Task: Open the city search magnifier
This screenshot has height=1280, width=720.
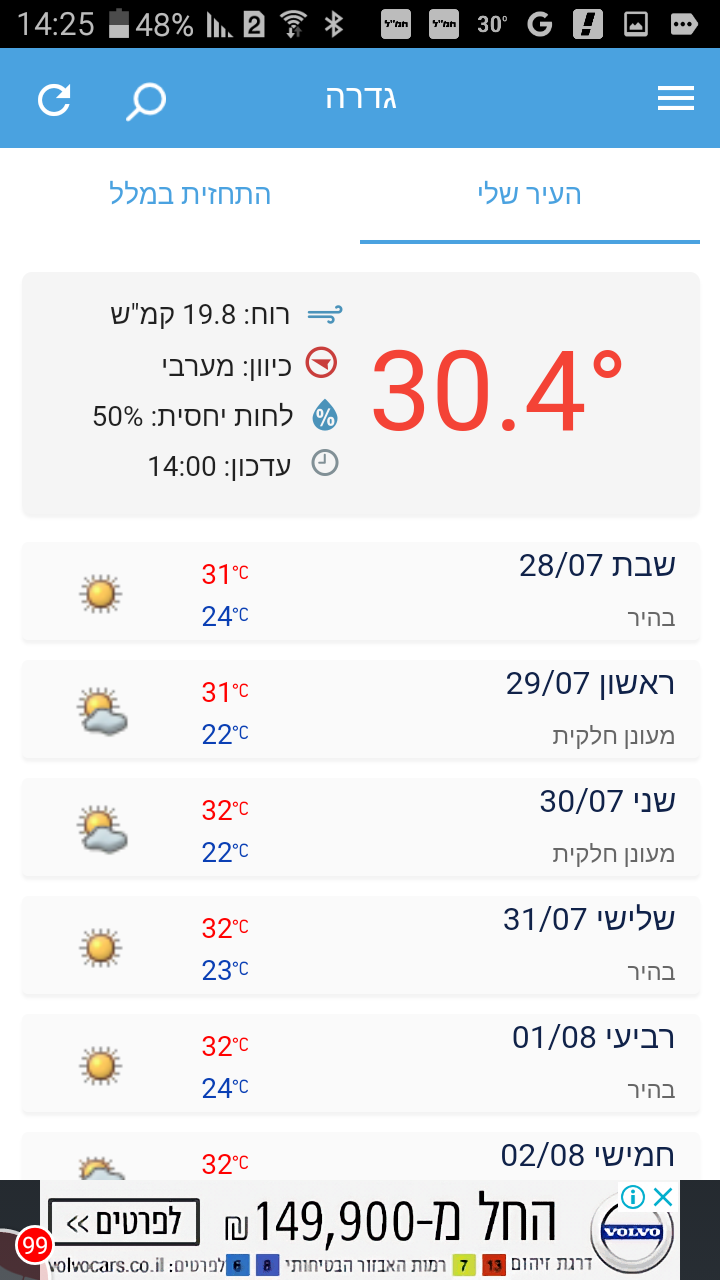Action: point(145,99)
